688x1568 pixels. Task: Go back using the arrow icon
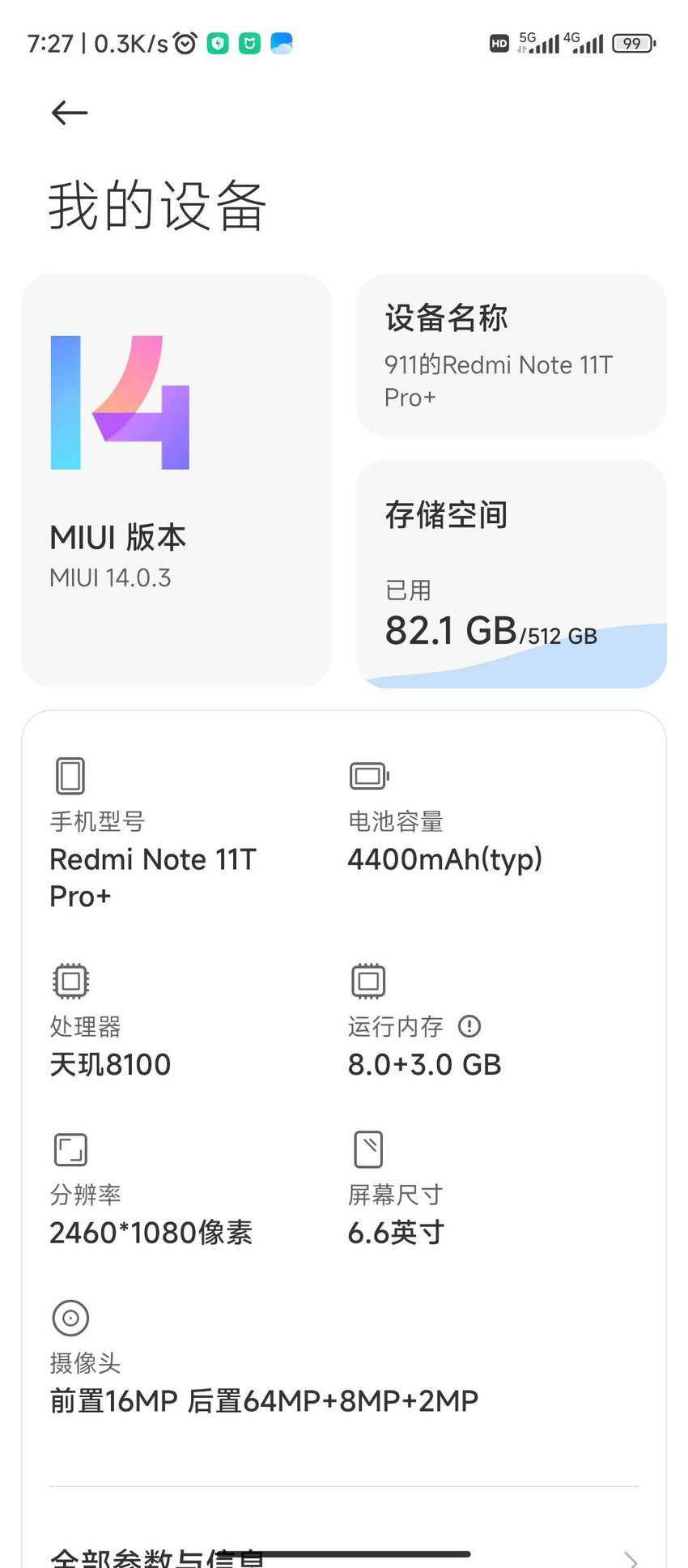69,113
